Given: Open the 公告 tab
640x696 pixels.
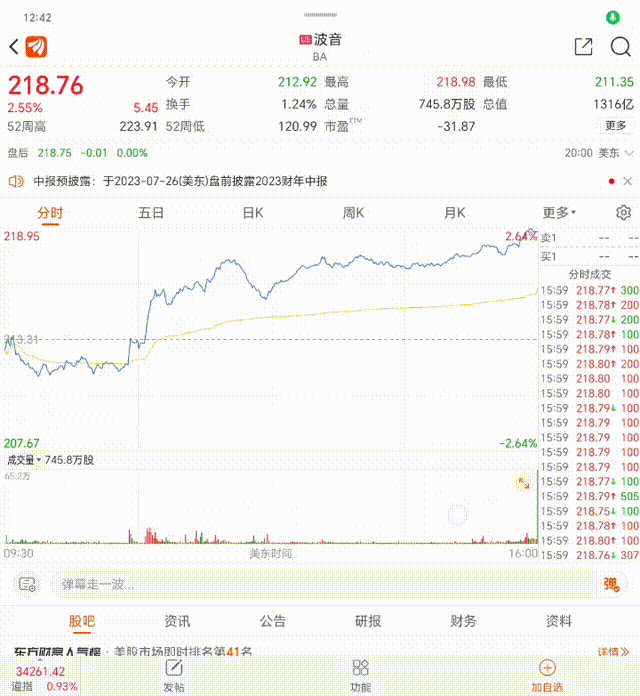Looking at the screenshot, I should pos(272,621).
